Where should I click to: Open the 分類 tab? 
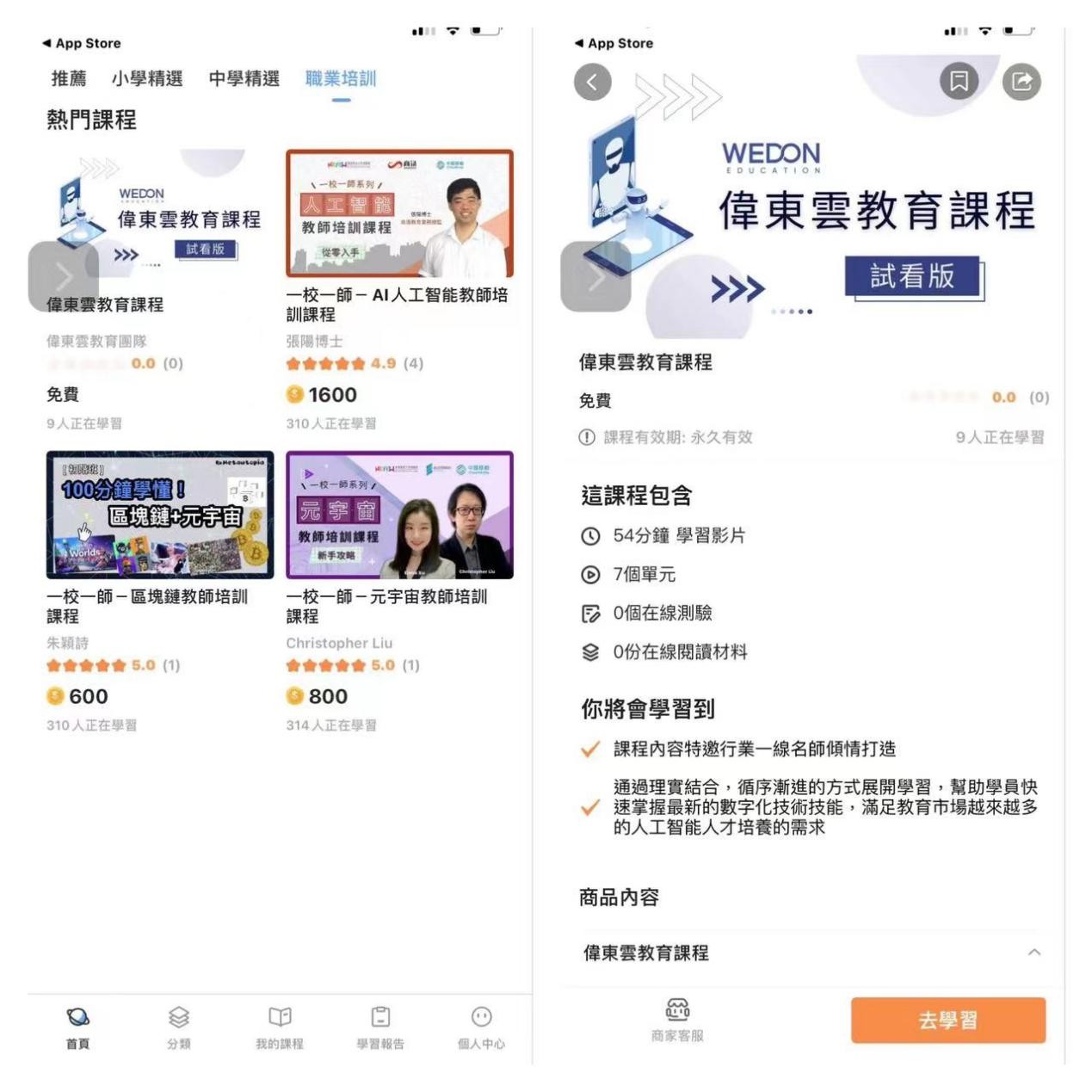(x=178, y=1027)
